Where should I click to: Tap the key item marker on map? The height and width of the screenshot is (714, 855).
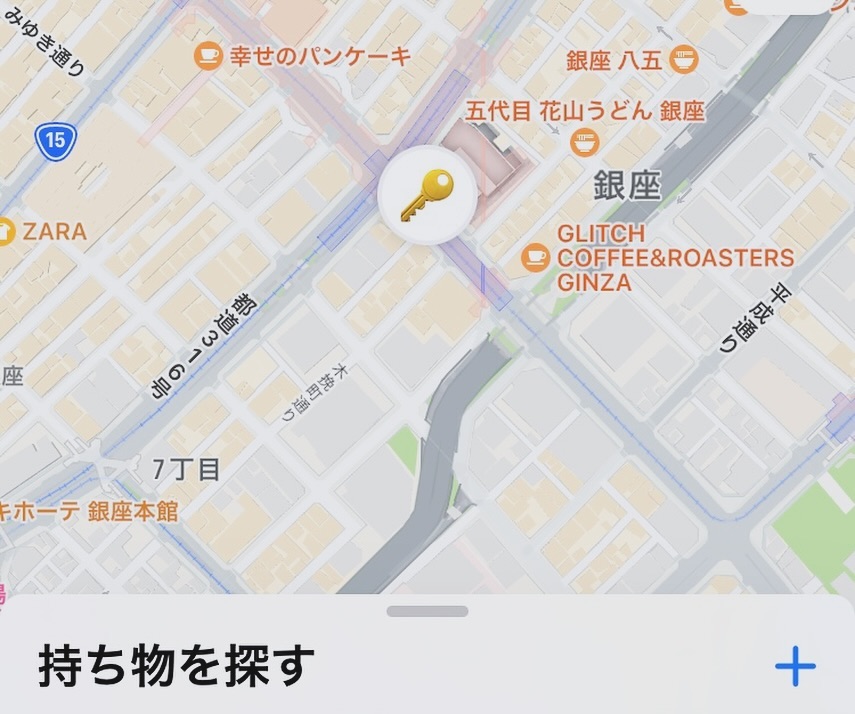[x=428, y=195]
